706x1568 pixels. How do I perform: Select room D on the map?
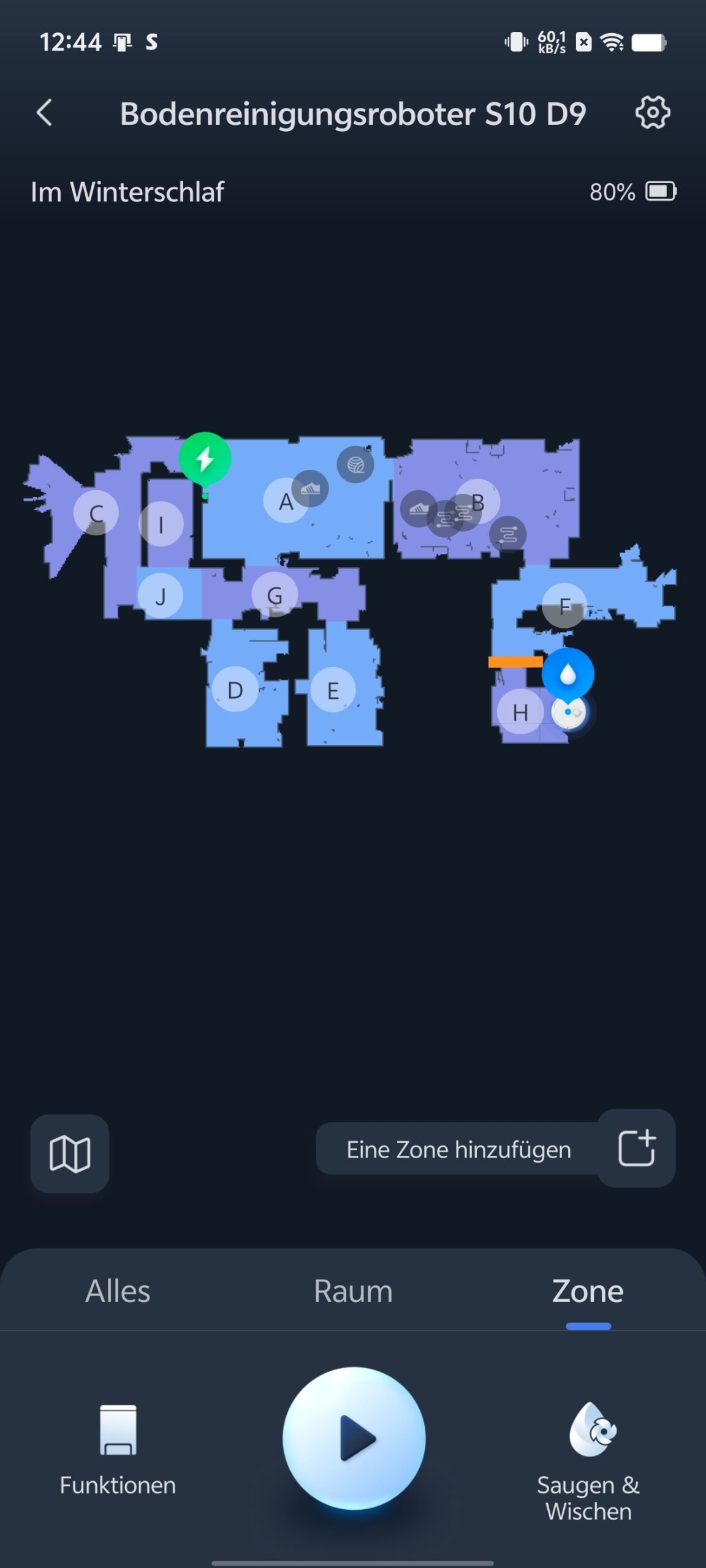235,689
